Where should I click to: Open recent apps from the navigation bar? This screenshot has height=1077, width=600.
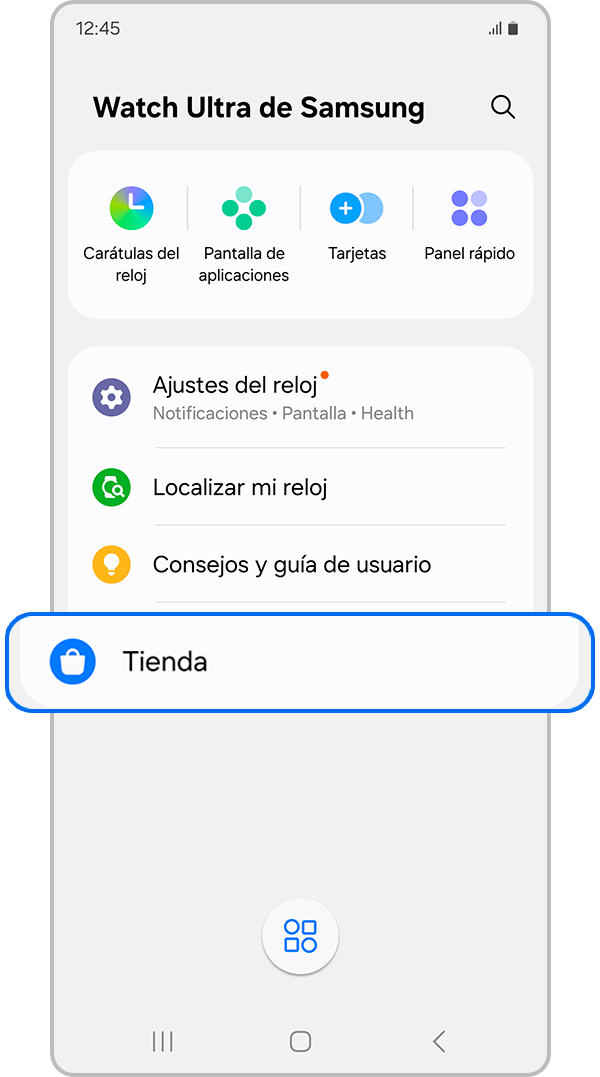tap(162, 1041)
